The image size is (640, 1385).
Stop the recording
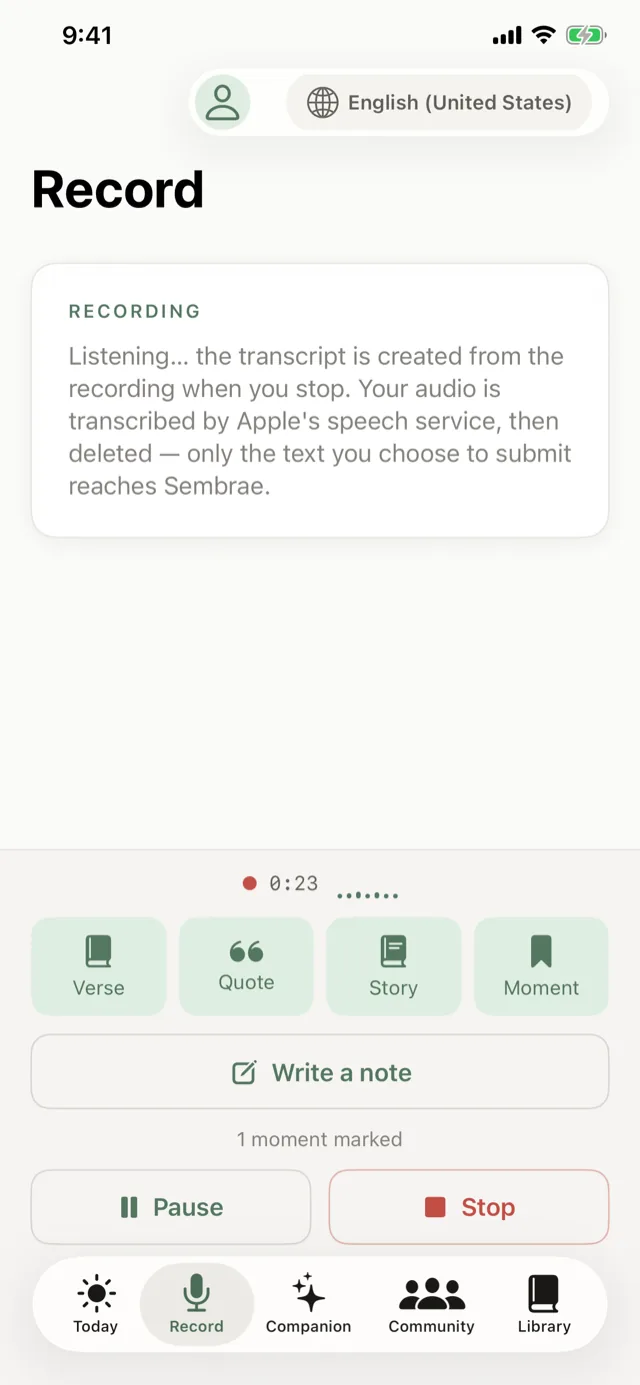[469, 1207]
